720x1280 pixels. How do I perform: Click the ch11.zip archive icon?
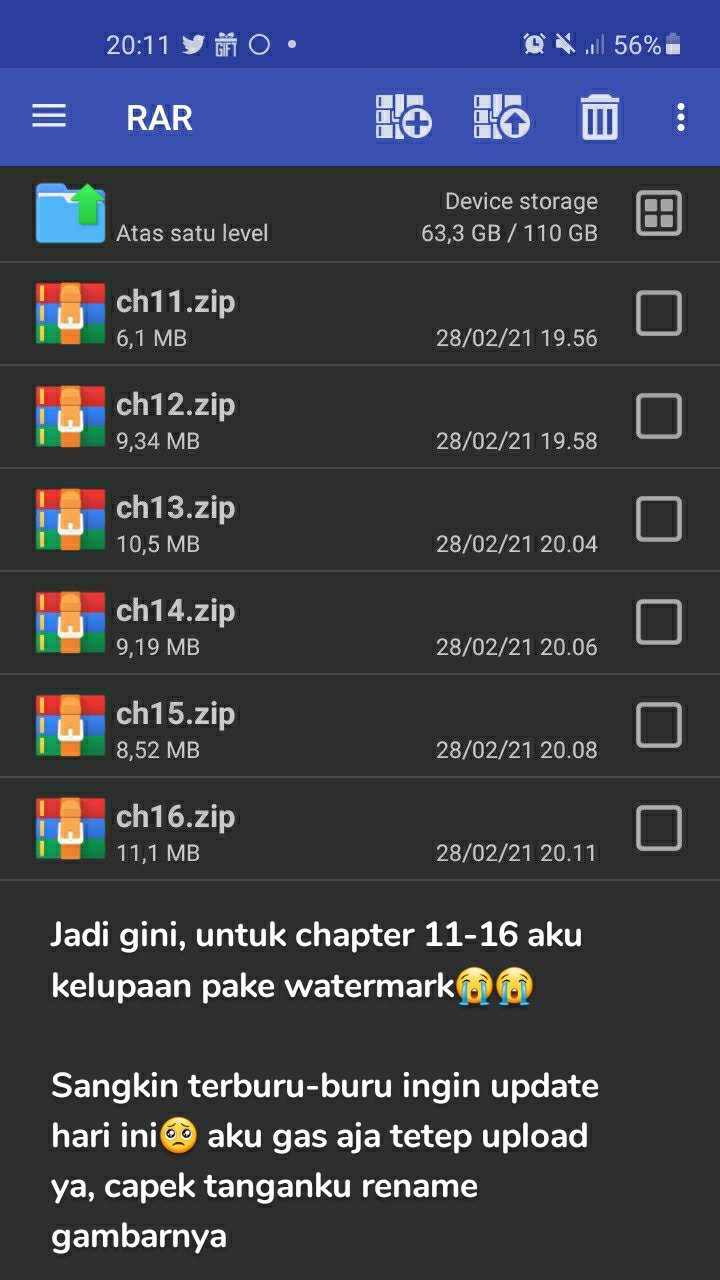[x=69, y=313]
